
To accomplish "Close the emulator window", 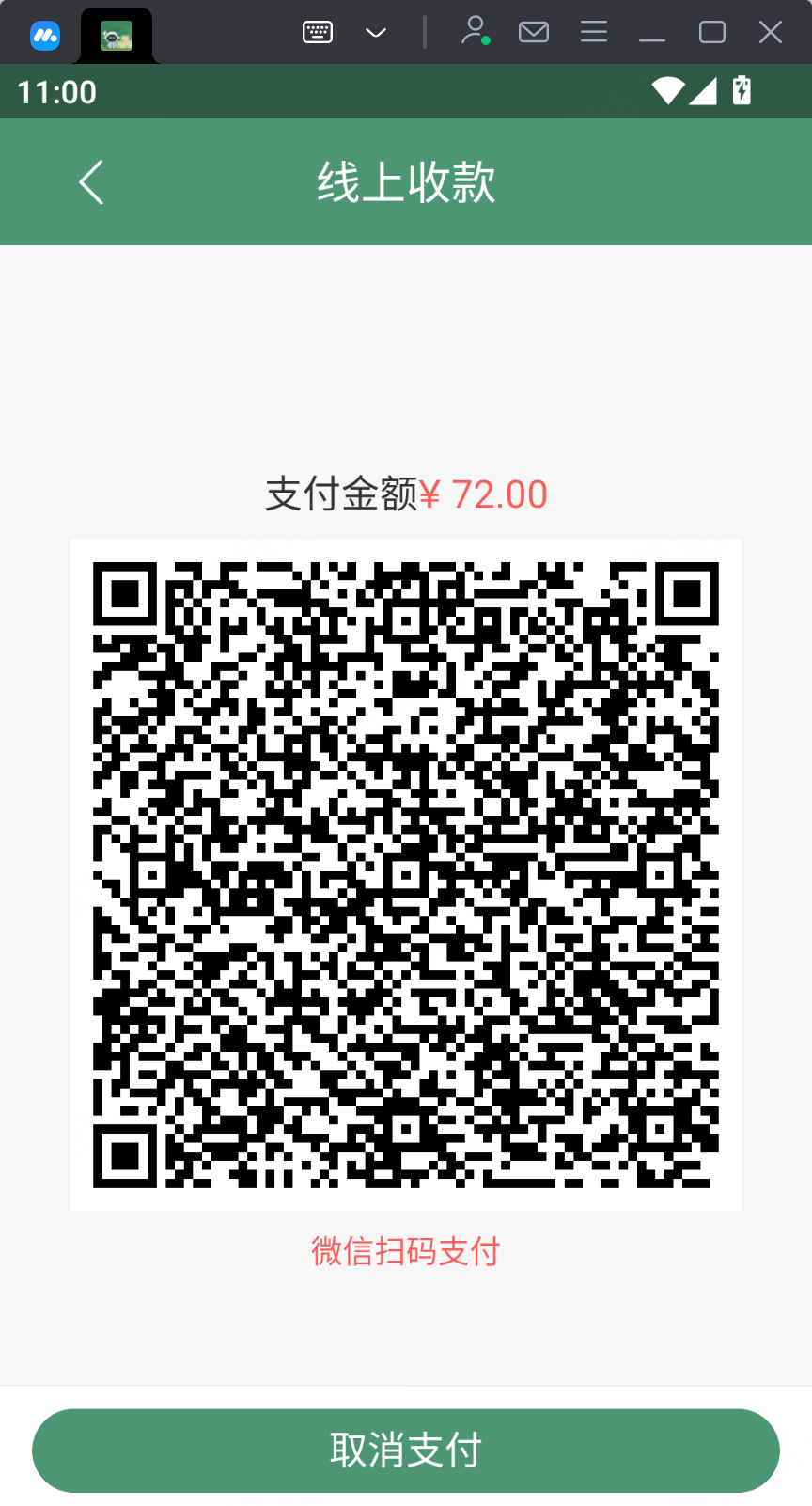I will [x=771, y=33].
